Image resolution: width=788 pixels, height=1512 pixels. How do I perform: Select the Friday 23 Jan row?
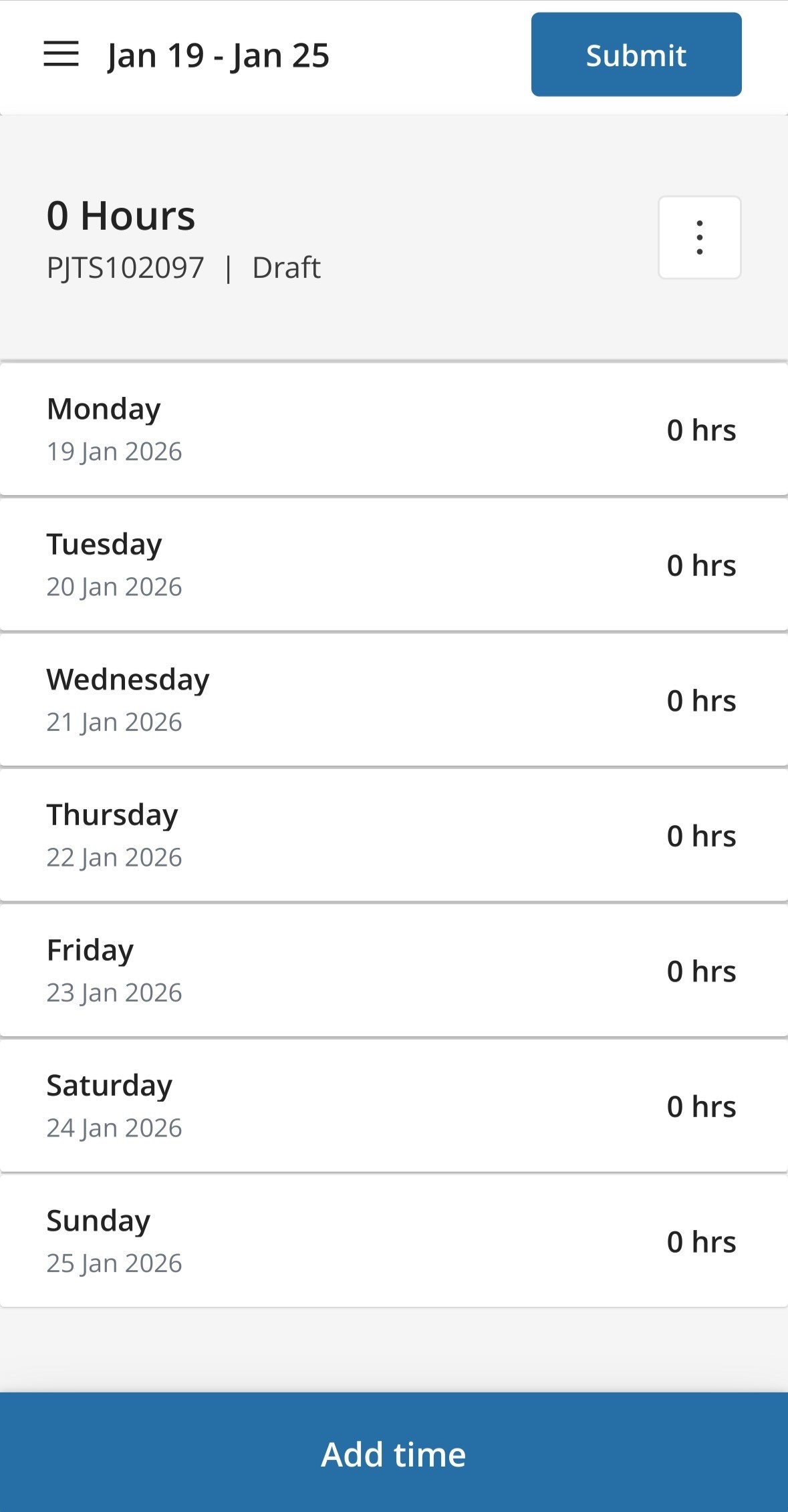(x=394, y=971)
